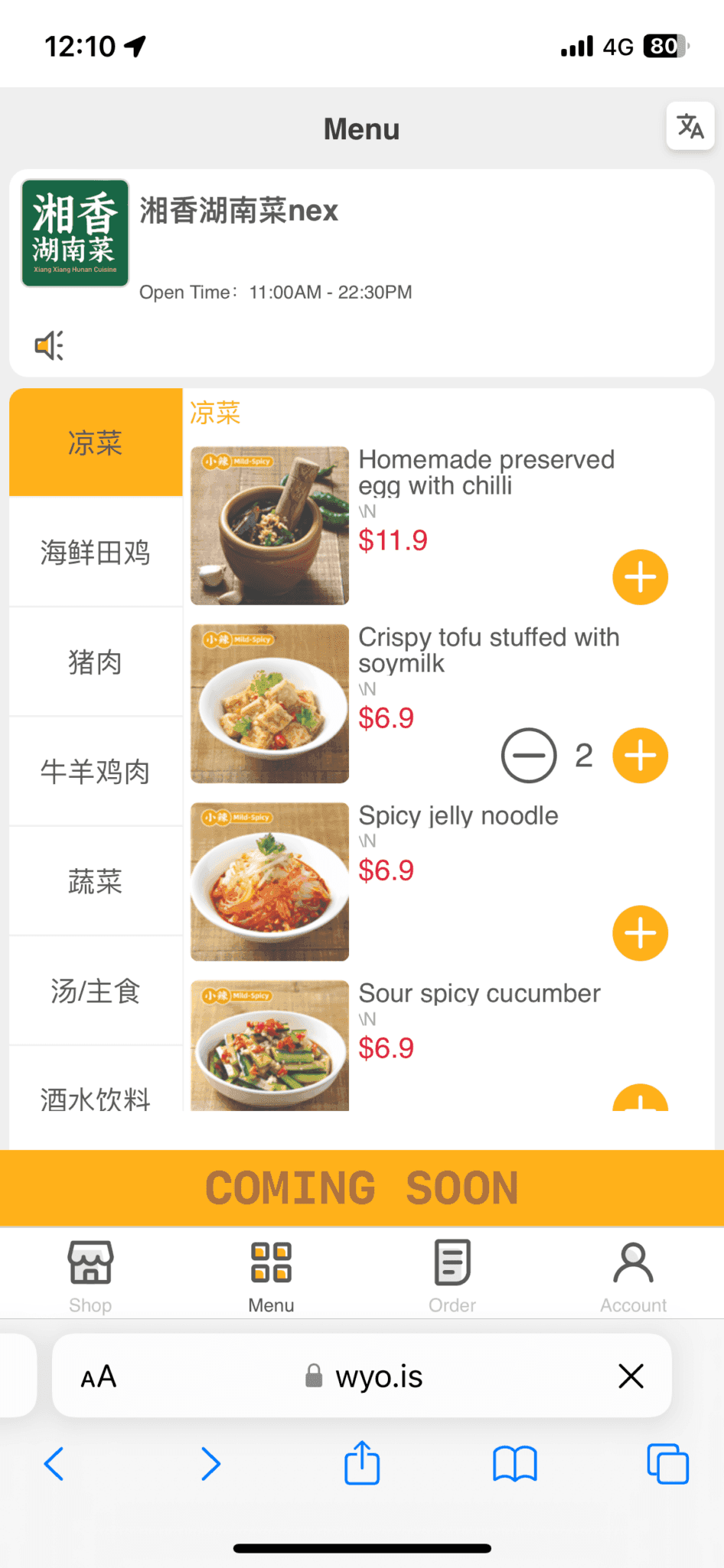The image size is (724, 1568).
Task: Open the 牛羊鸡肉 category
Action: point(96,772)
